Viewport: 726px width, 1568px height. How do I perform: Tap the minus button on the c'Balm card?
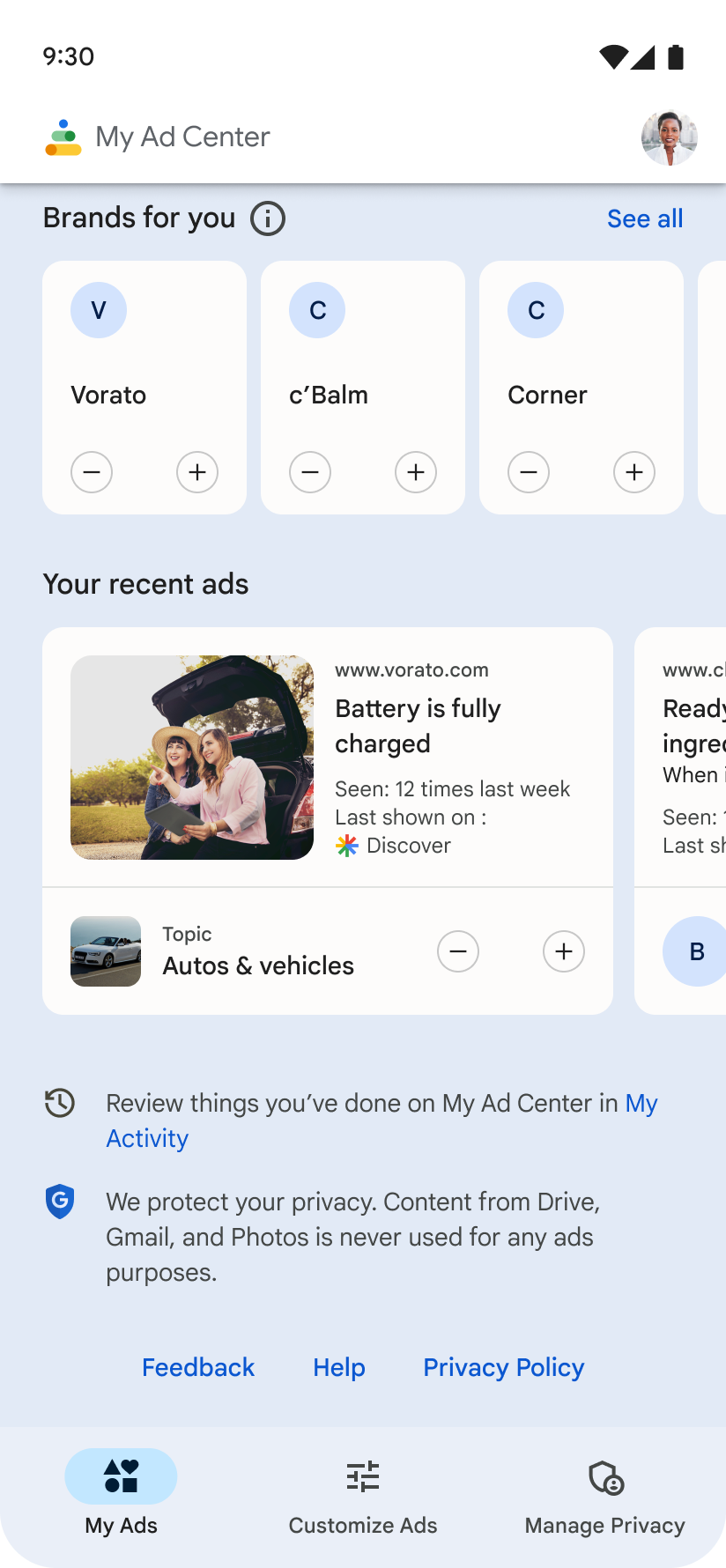tap(310, 472)
